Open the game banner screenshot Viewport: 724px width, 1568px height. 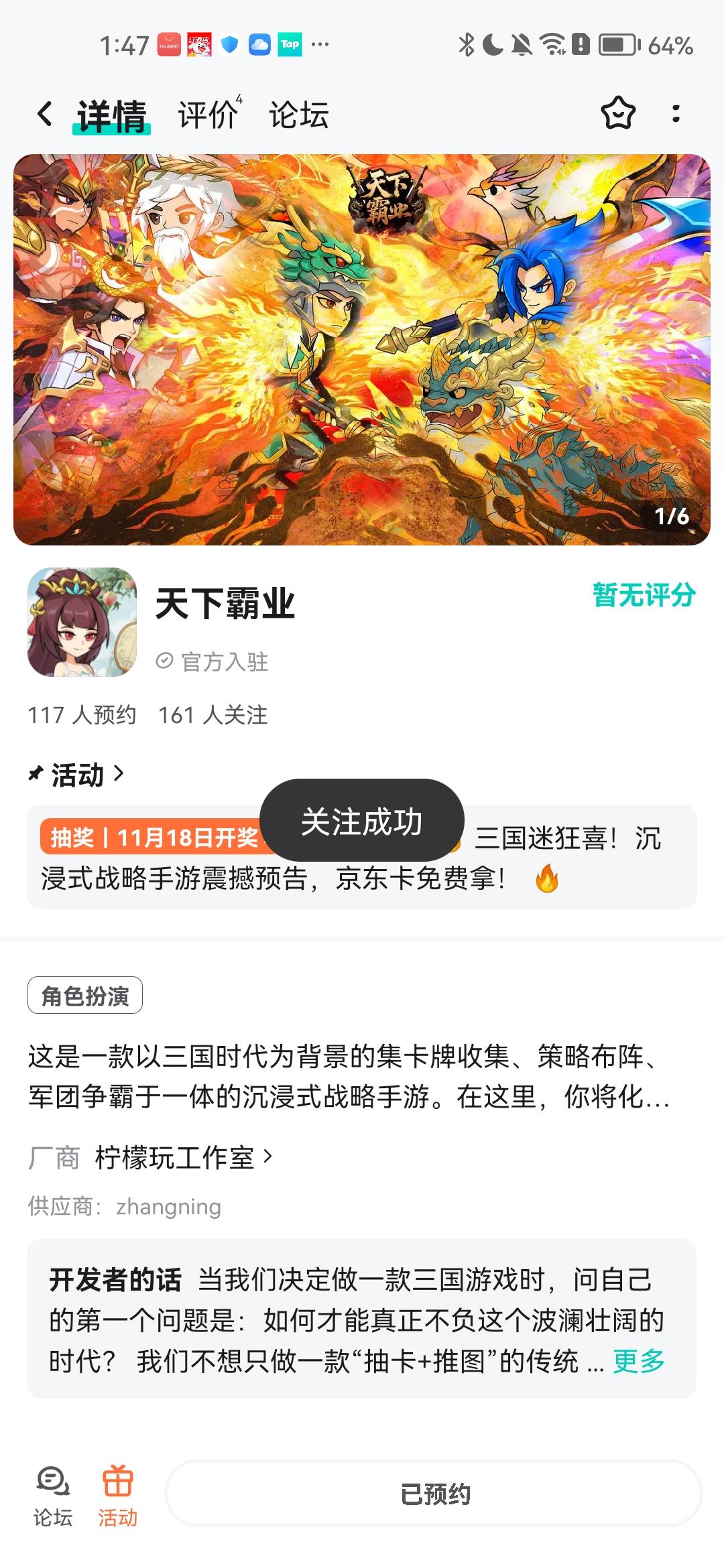362,348
